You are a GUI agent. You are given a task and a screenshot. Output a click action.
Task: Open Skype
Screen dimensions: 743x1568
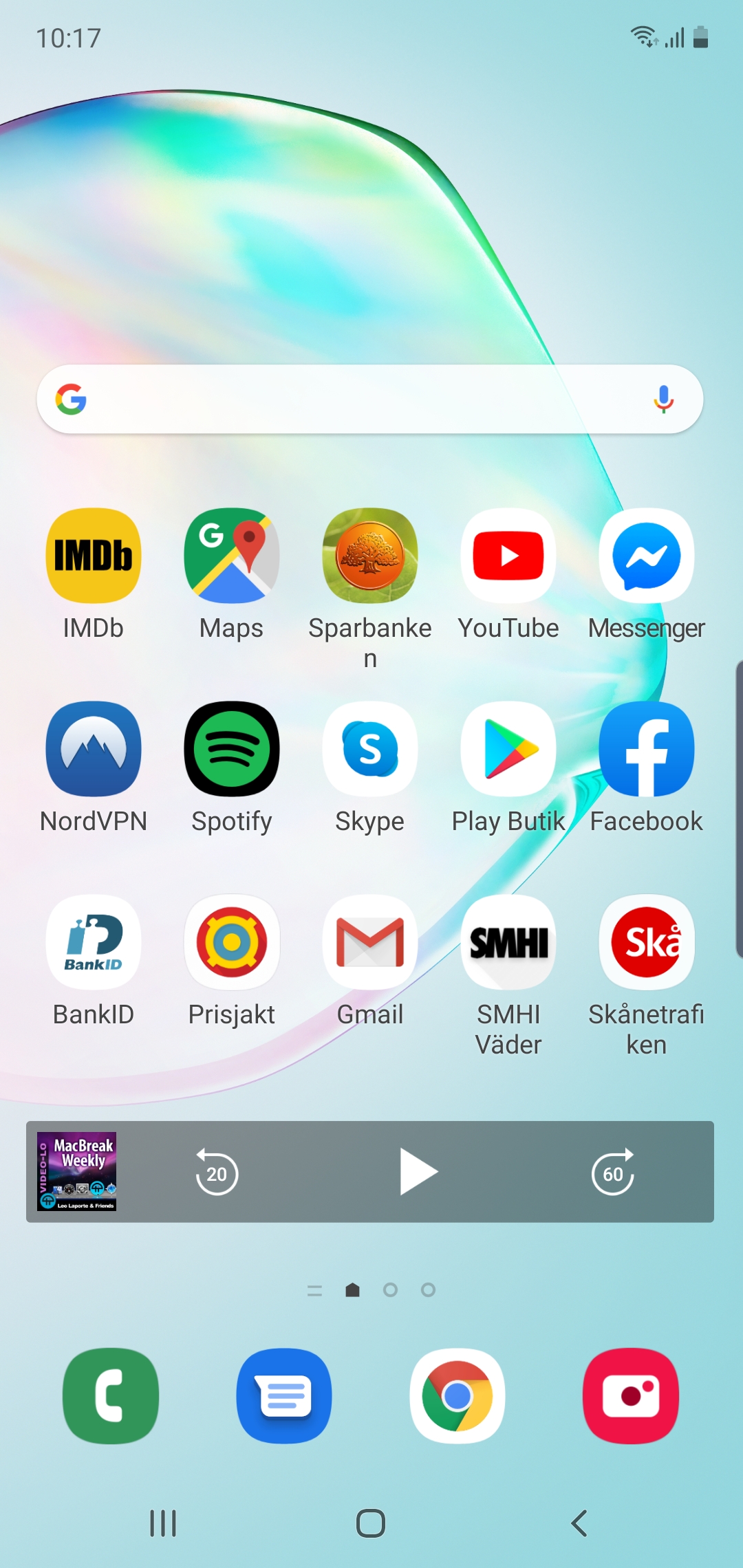(x=370, y=749)
